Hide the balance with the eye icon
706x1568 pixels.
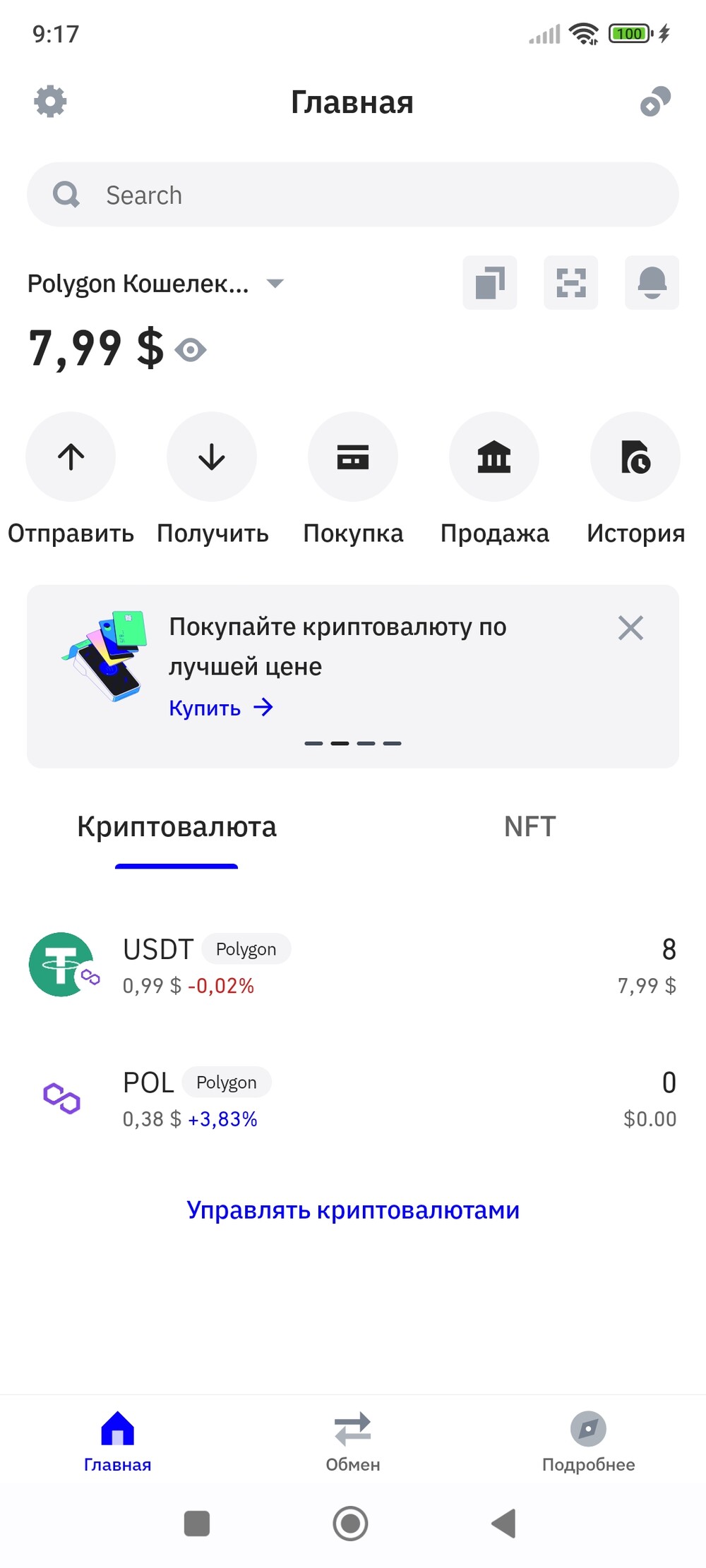coord(191,350)
